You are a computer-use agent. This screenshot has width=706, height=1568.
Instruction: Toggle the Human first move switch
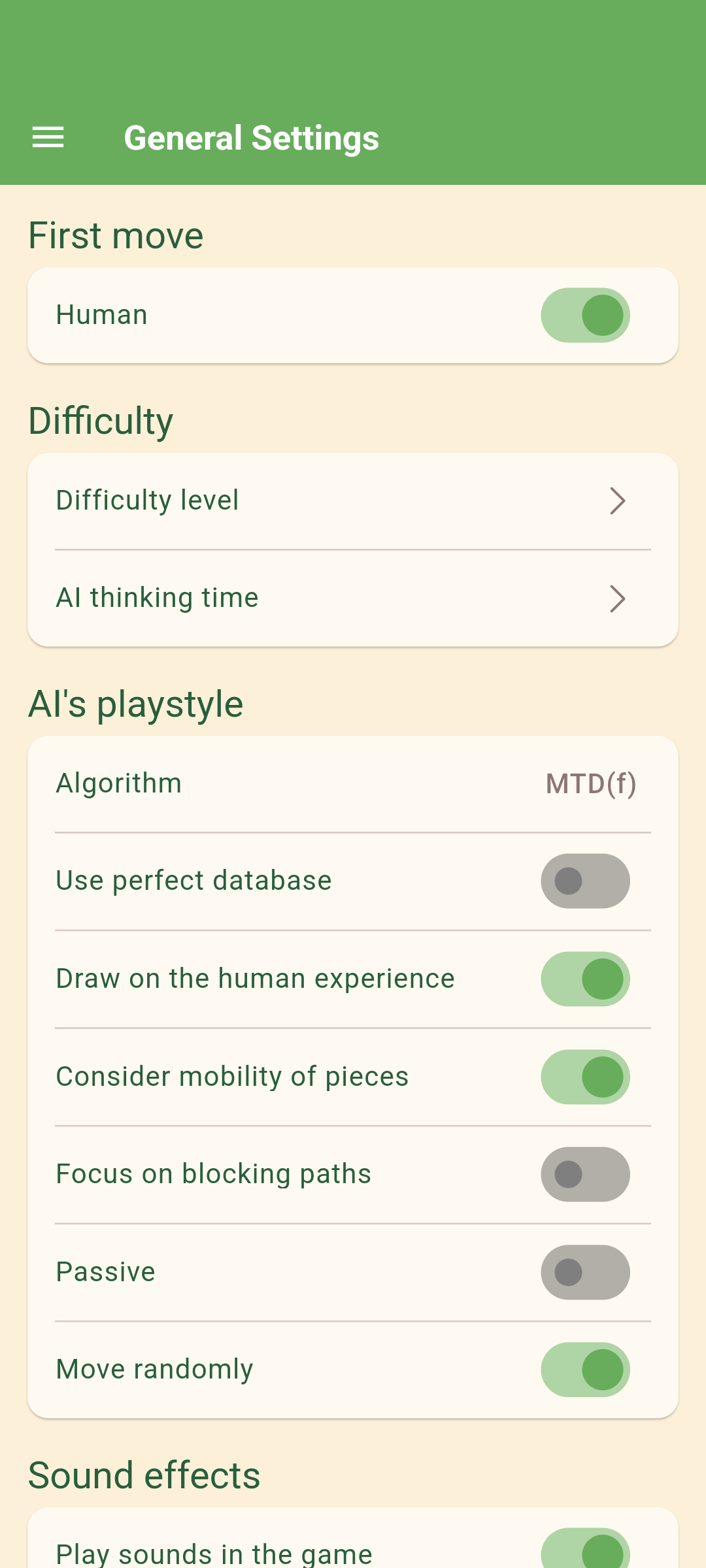click(x=585, y=316)
